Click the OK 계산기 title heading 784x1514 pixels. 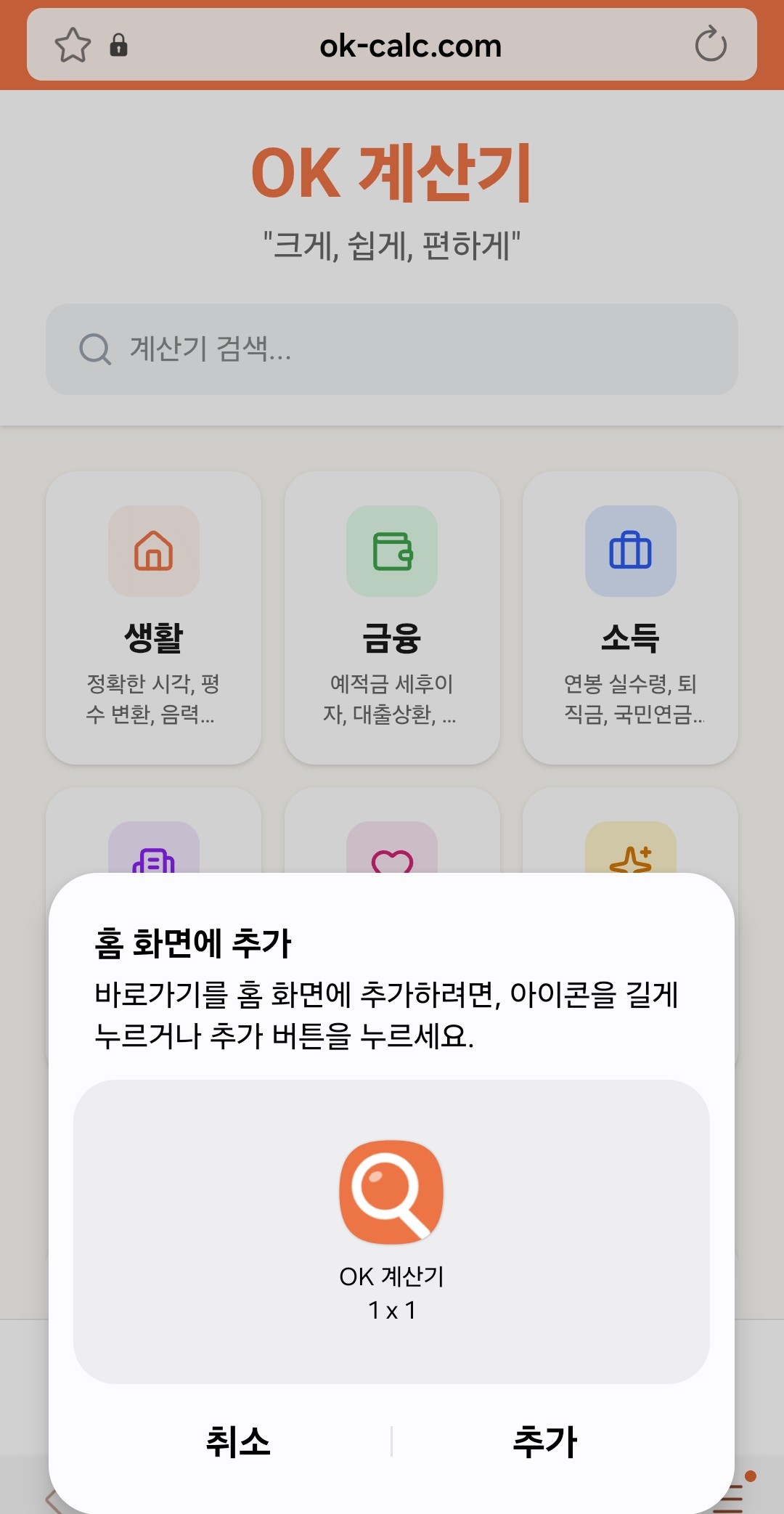(x=392, y=173)
